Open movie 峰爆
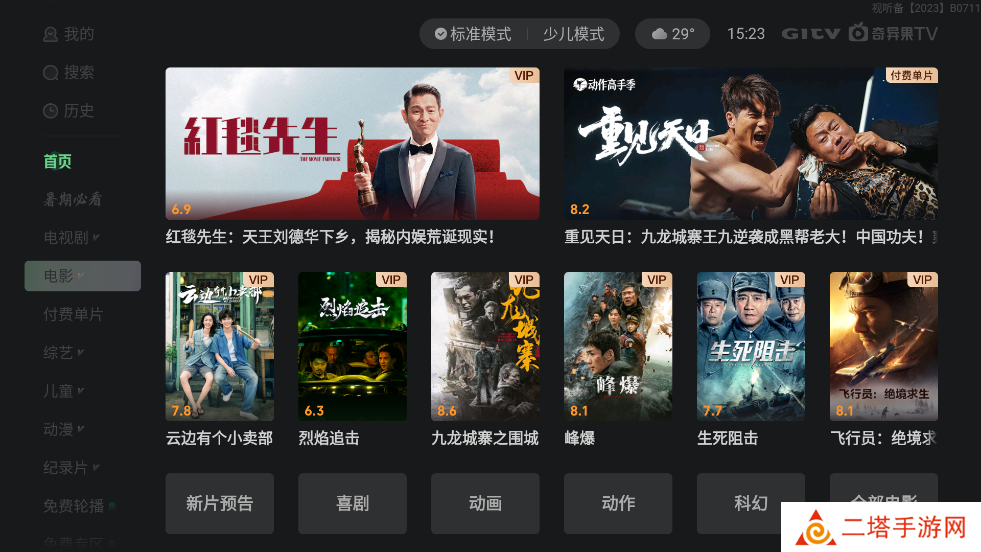981x552 pixels. (618, 346)
